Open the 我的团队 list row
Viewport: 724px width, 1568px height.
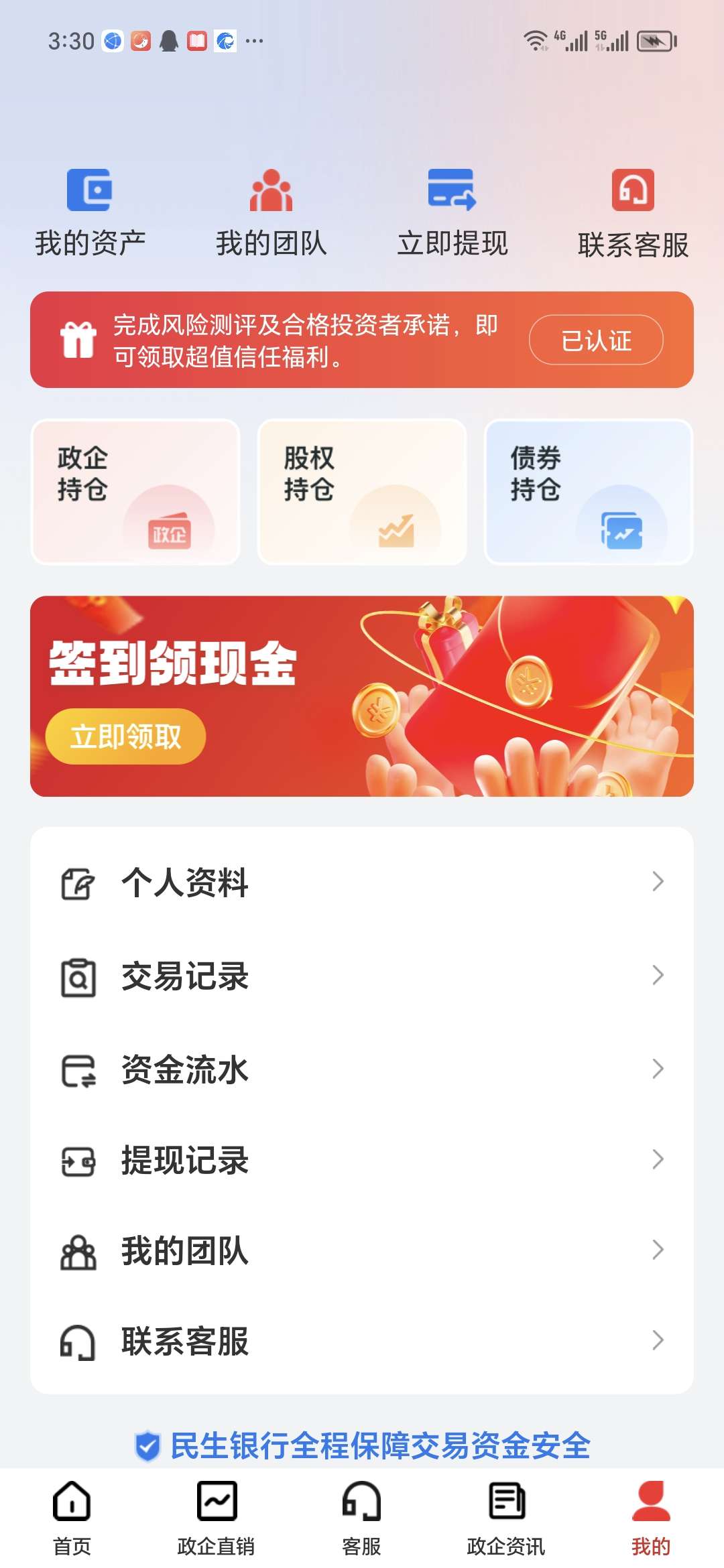pyautogui.click(x=362, y=1250)
